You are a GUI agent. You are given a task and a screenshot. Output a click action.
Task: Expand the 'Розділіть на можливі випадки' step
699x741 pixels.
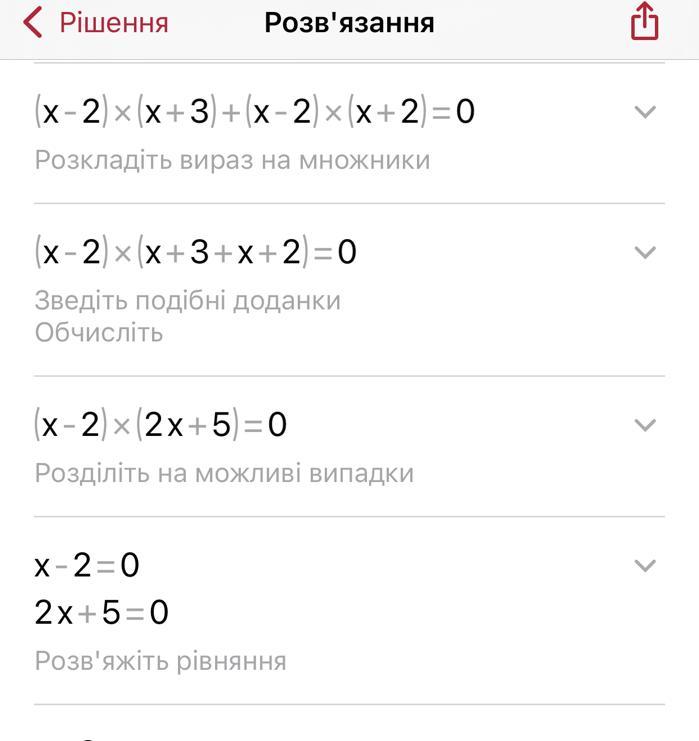click(x=645, y=425)
